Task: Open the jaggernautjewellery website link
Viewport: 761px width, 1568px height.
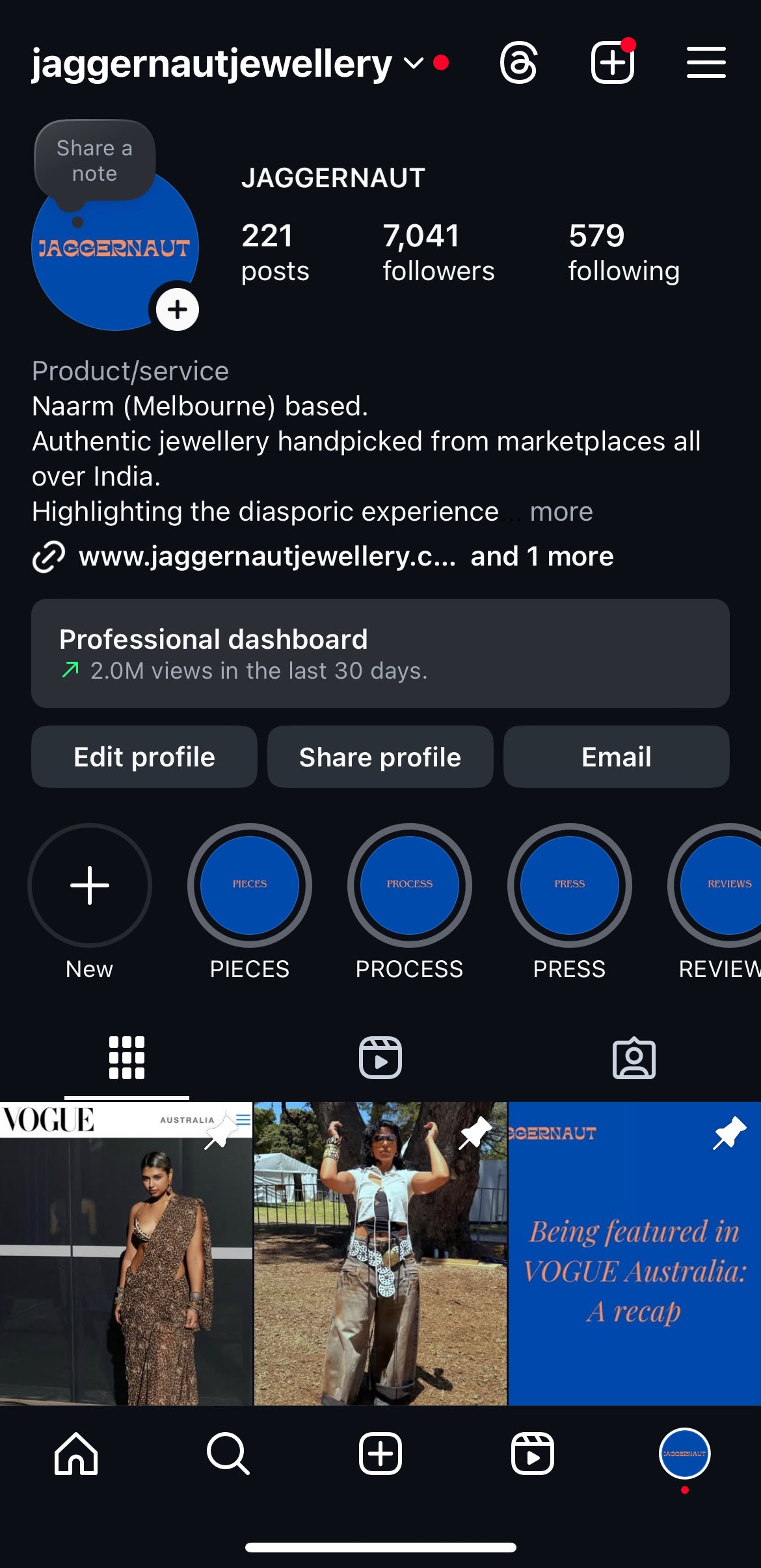Action: (x=267, y=556)
